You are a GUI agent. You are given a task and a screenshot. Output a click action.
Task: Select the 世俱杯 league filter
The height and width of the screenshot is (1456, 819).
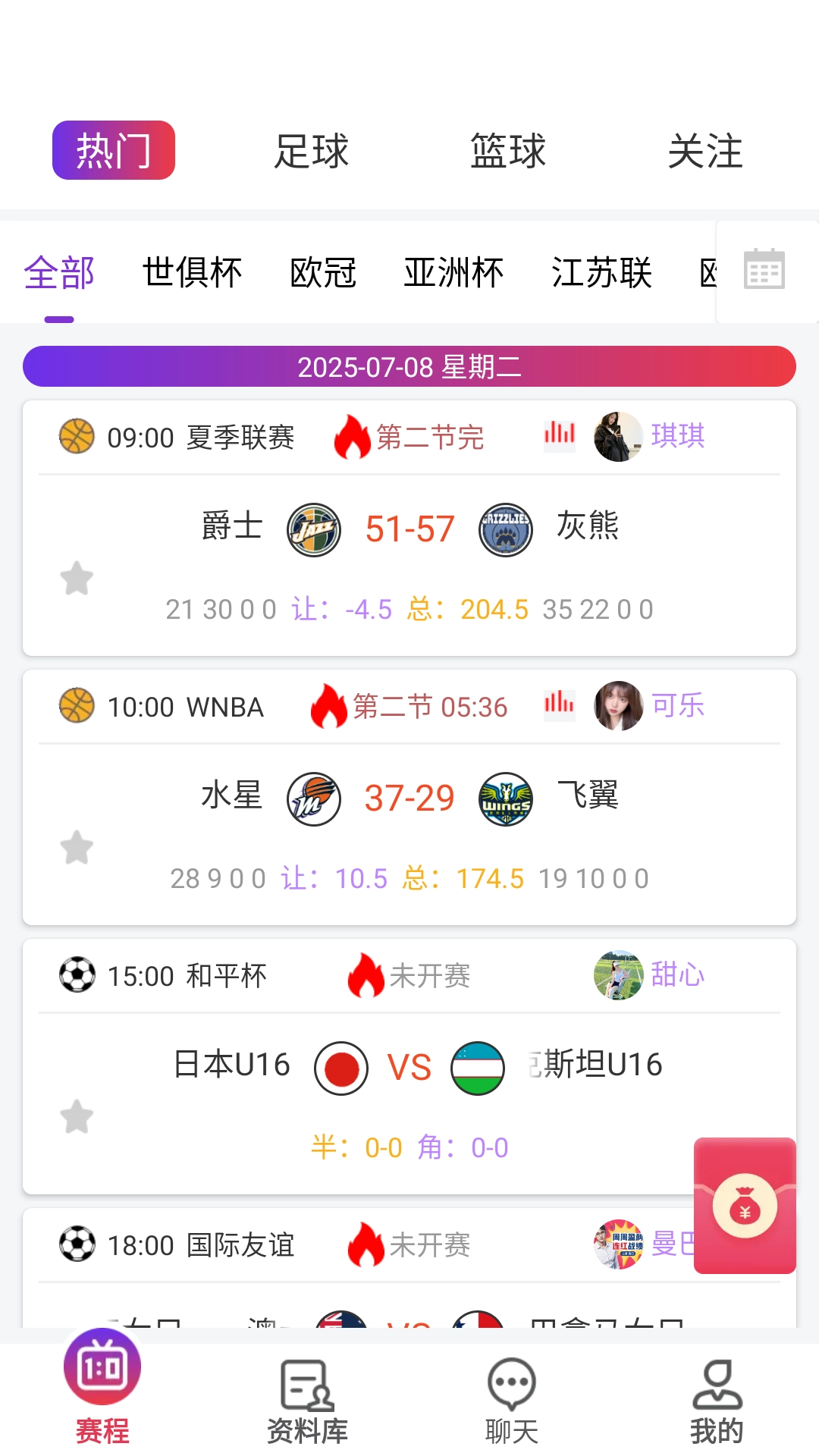pyautogui.click(x=192, y=273)
